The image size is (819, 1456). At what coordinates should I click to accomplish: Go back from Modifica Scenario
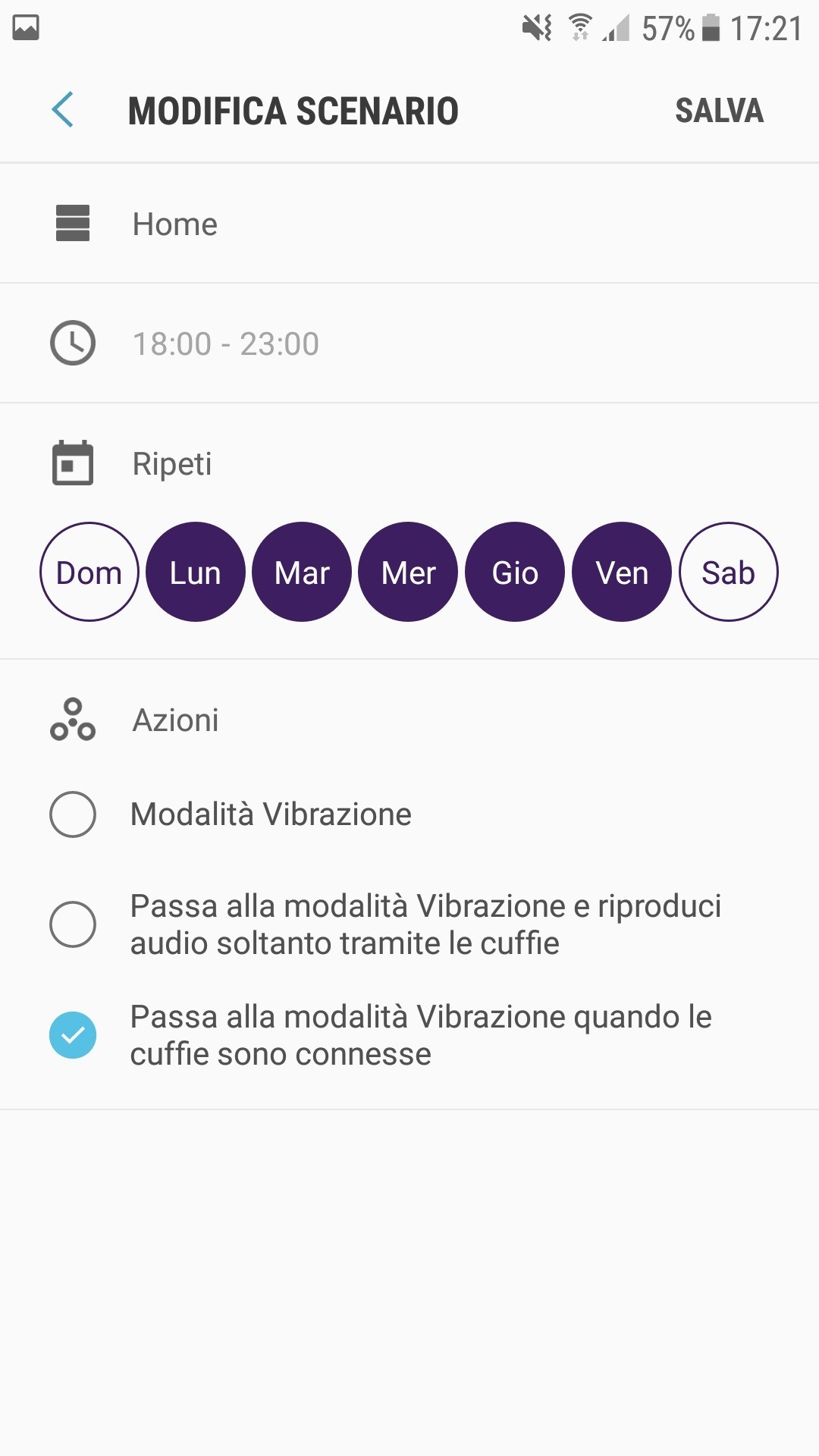(63, 110)
